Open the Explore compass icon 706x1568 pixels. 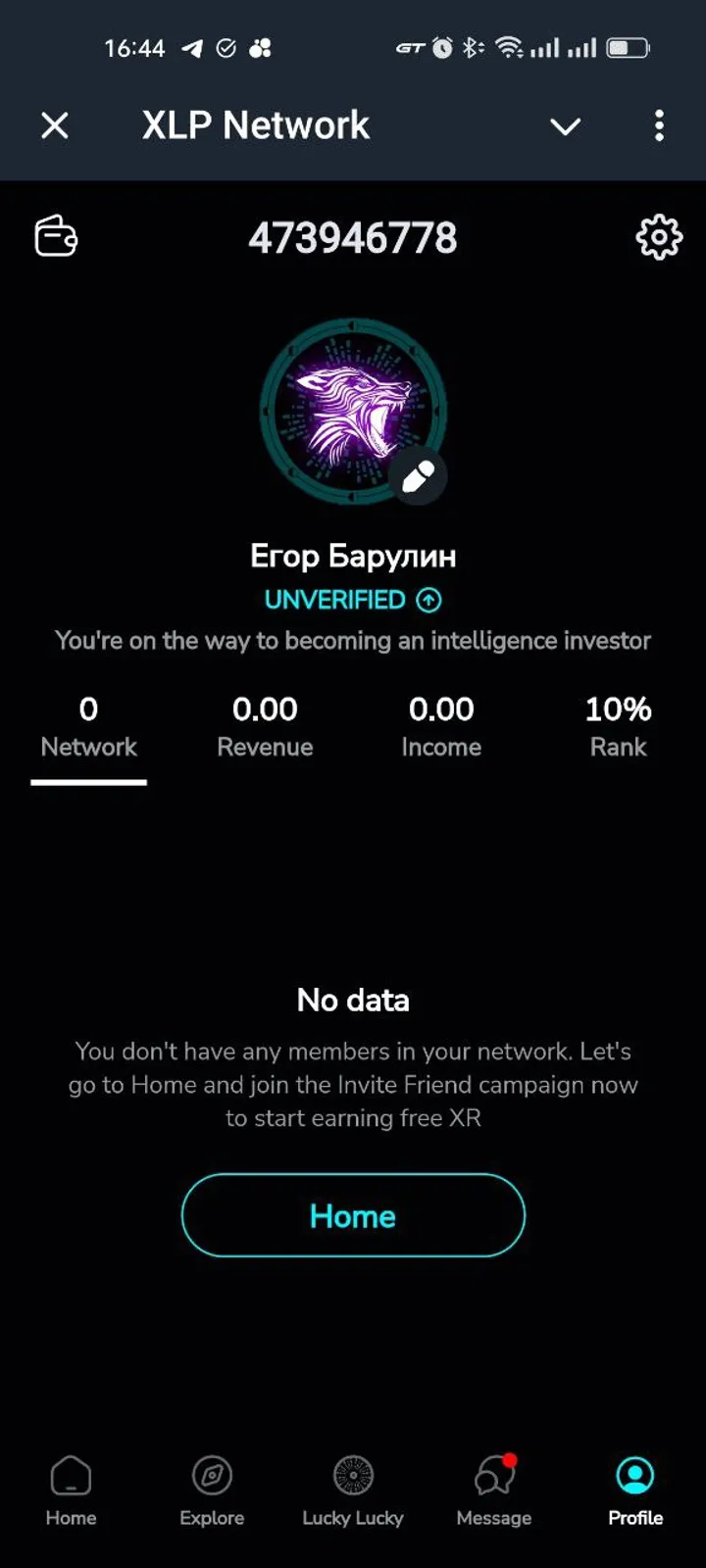click(211, 1473)
